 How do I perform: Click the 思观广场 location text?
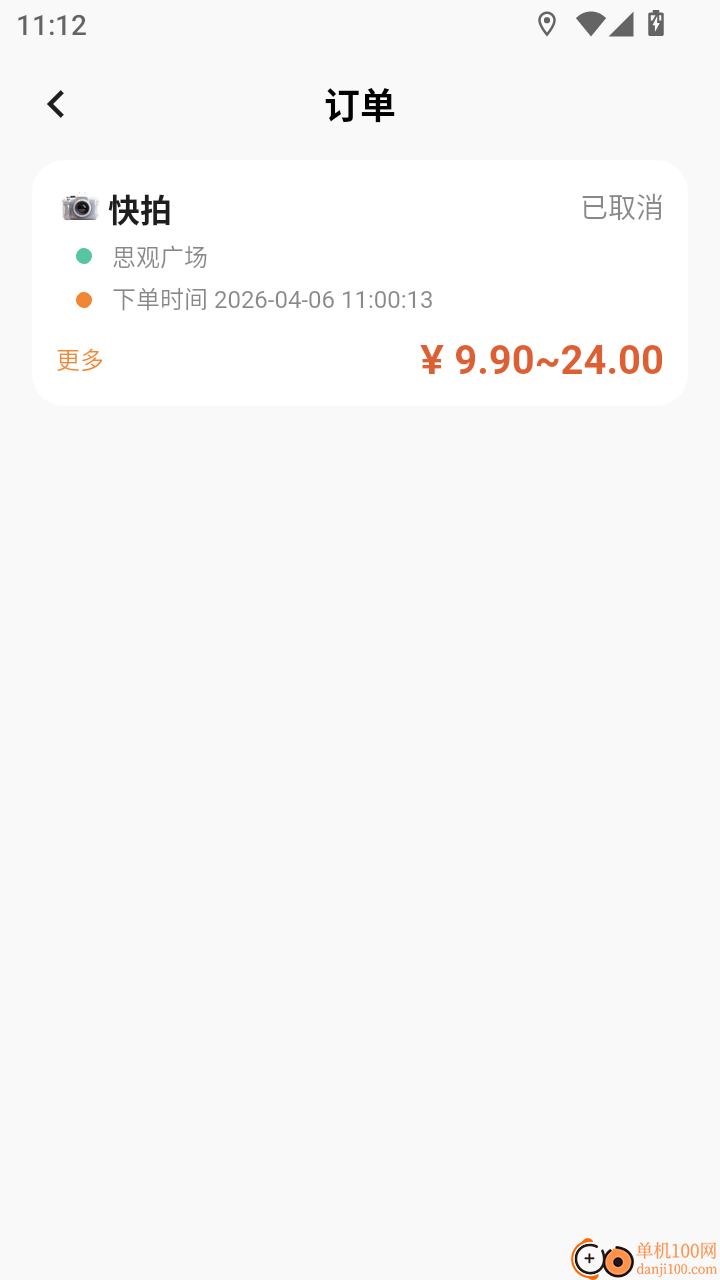[x=160, y=257]
